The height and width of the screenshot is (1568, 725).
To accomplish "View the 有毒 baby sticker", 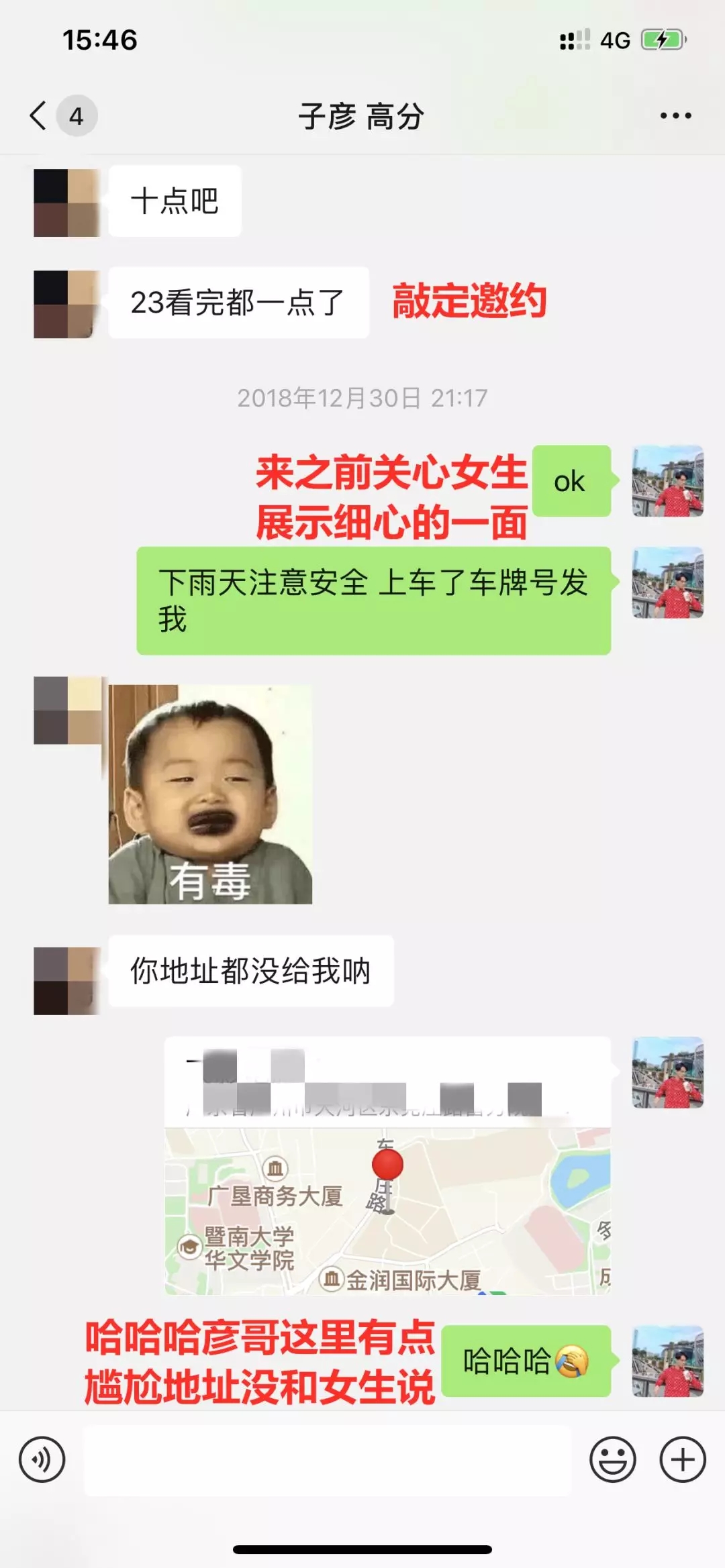I will pos(210,794).
